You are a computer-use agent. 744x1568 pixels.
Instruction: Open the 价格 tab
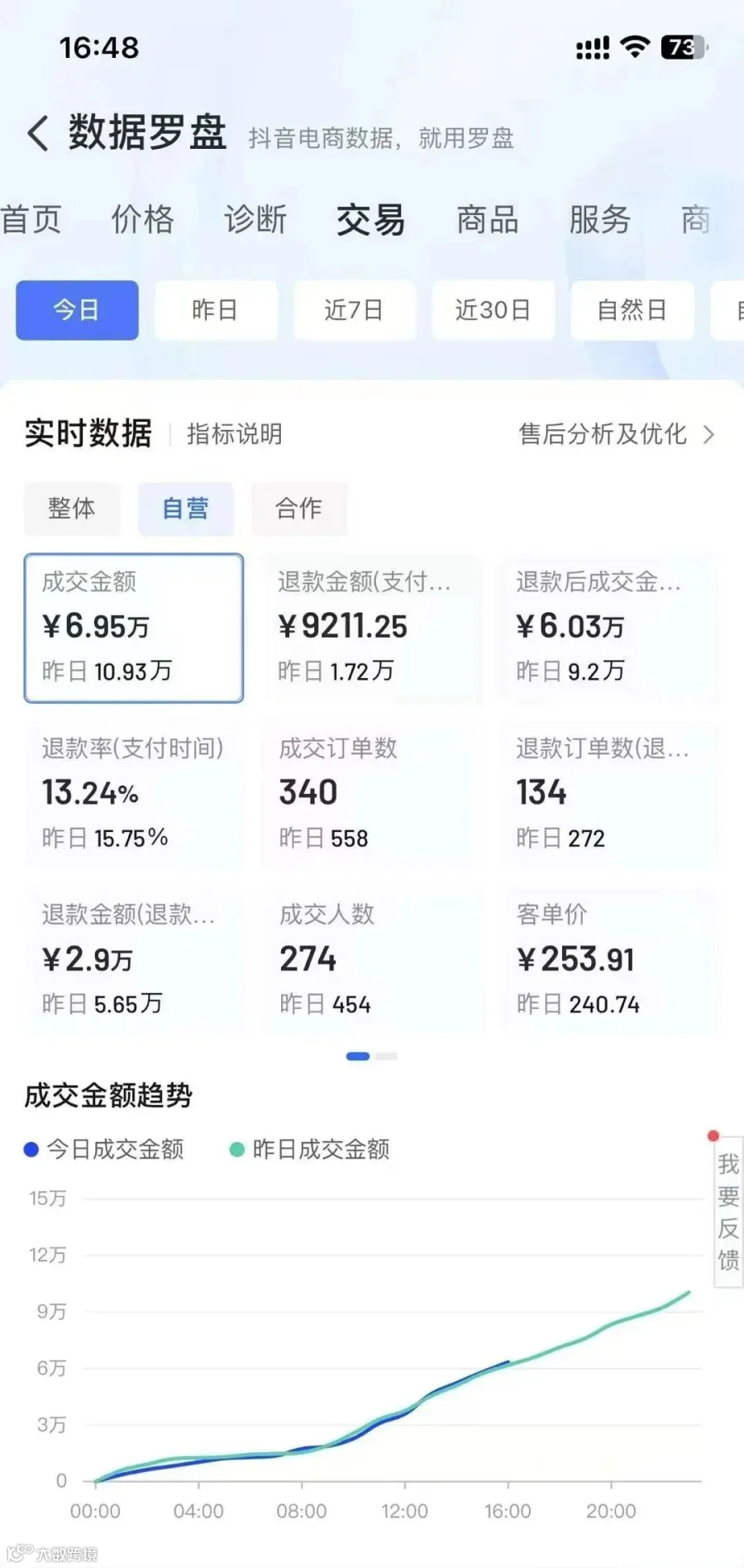[x=143, y=220]
